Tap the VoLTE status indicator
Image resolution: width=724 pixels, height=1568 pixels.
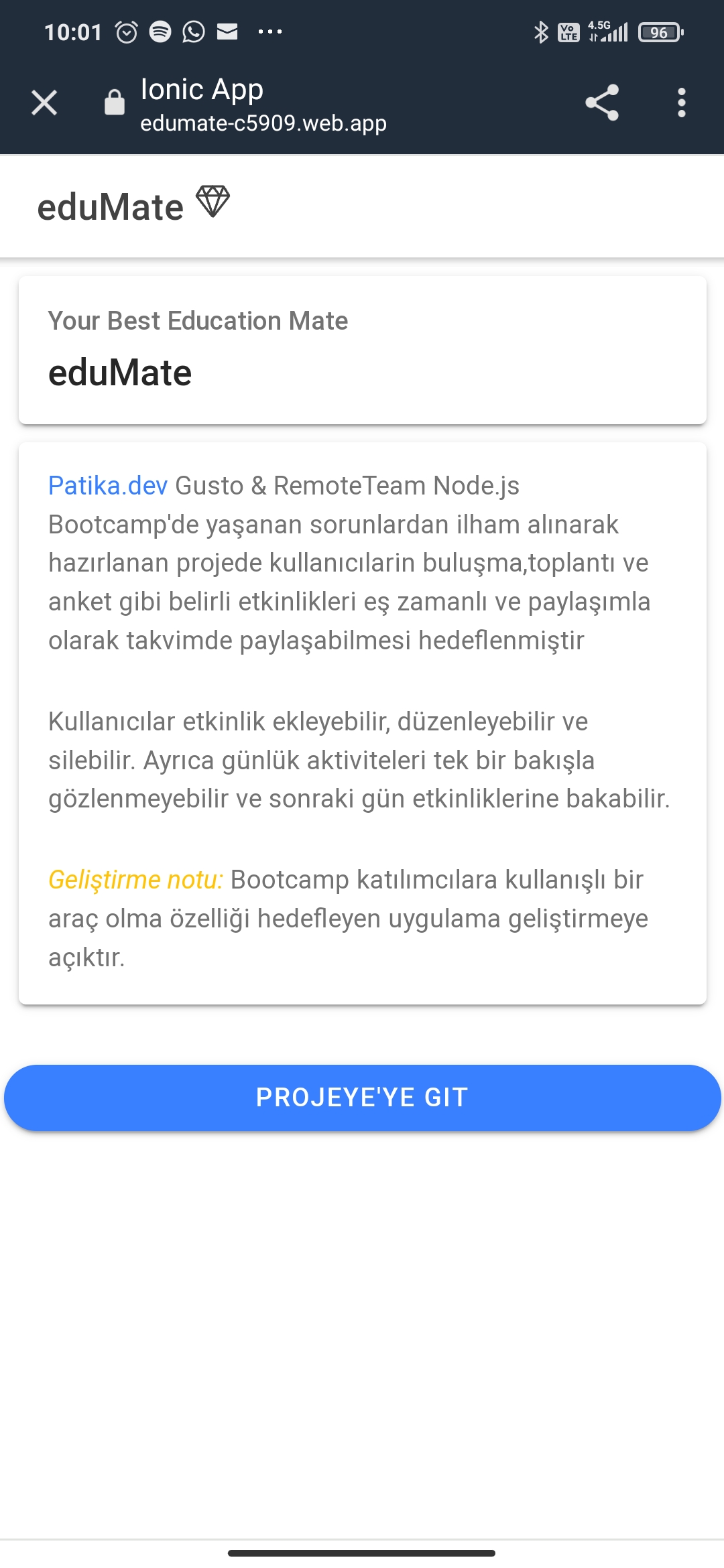pyautogui.click(x=568, y=31)
